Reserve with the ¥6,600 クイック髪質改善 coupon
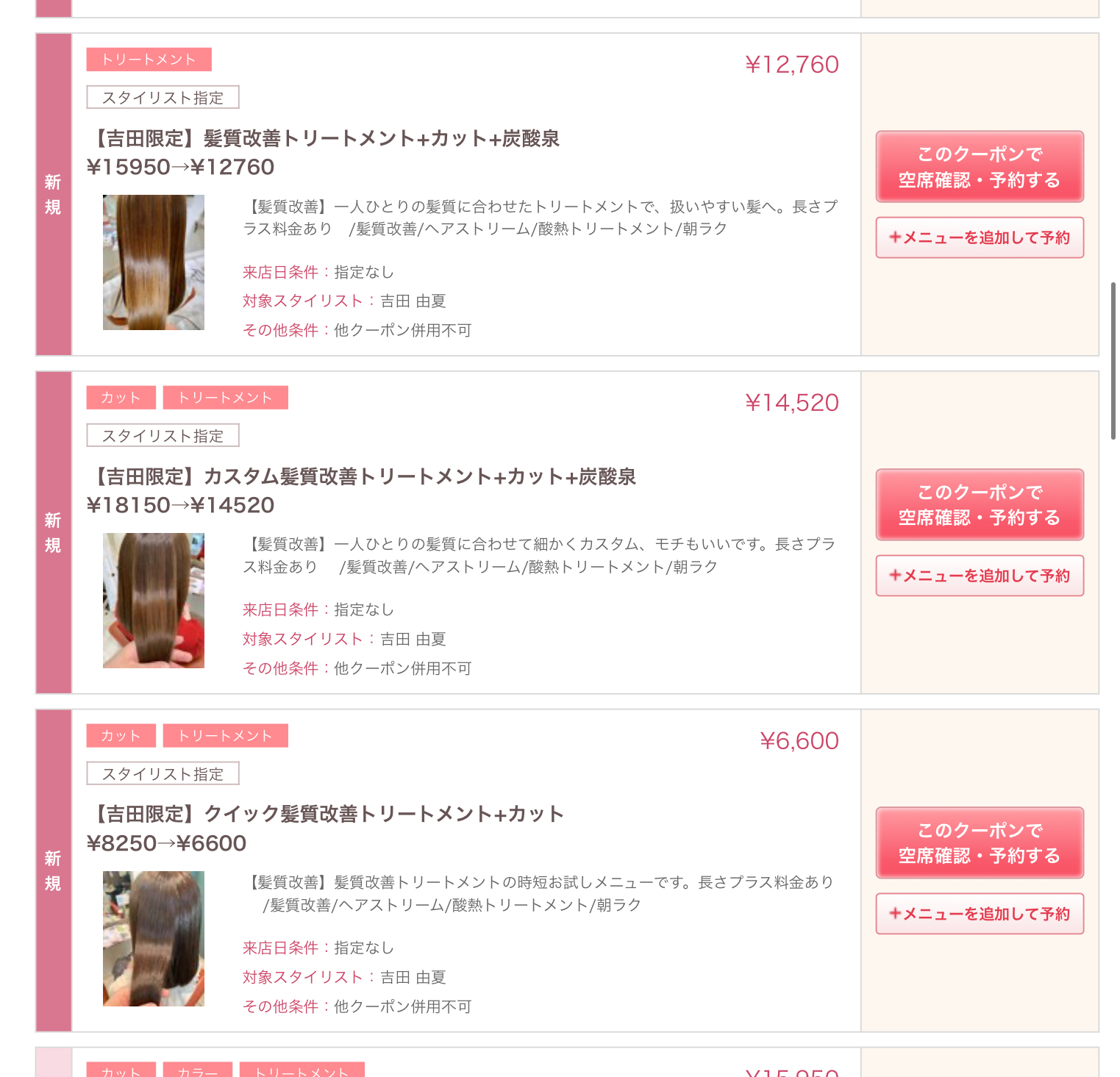 point(979,842)
